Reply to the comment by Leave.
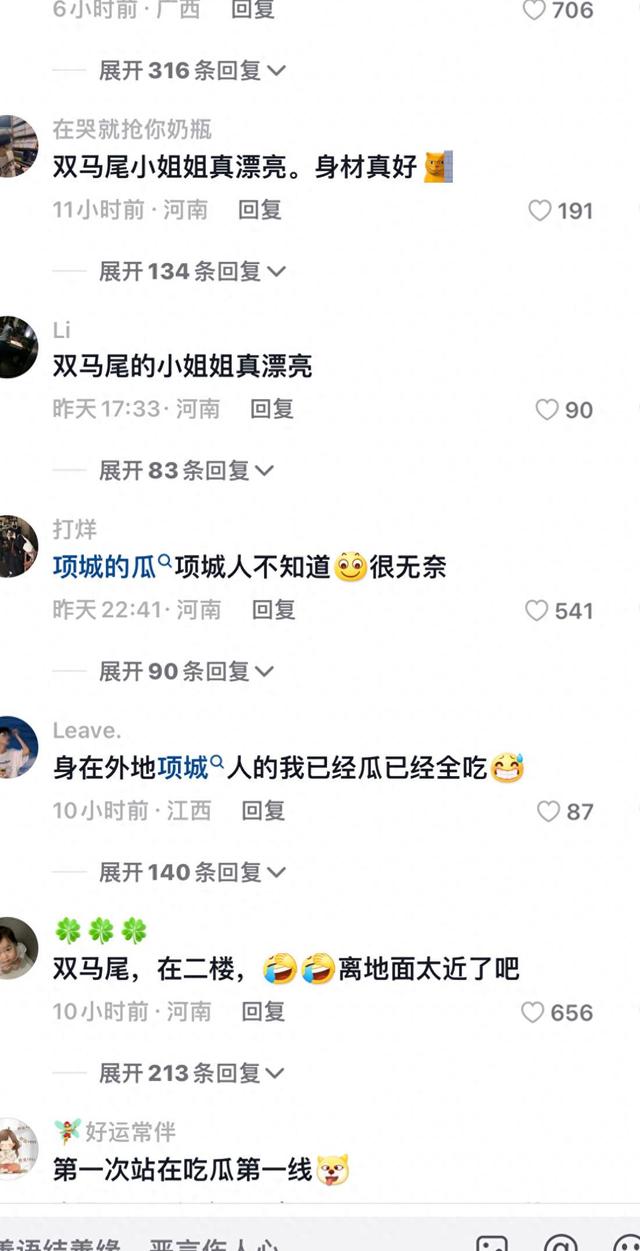The height and width of the screenshot is (1251, 640). 263,811
